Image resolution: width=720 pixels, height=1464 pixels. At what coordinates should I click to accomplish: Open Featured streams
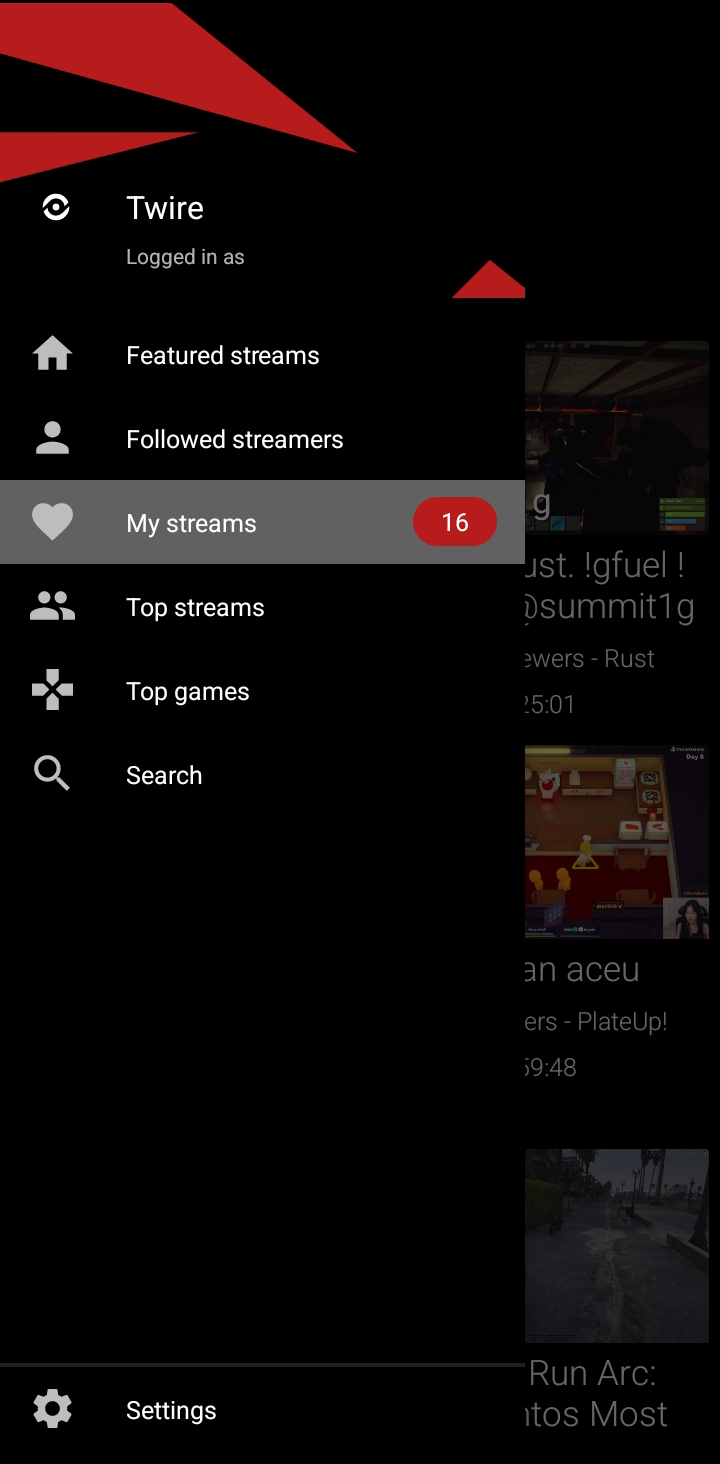coord(222,355)
